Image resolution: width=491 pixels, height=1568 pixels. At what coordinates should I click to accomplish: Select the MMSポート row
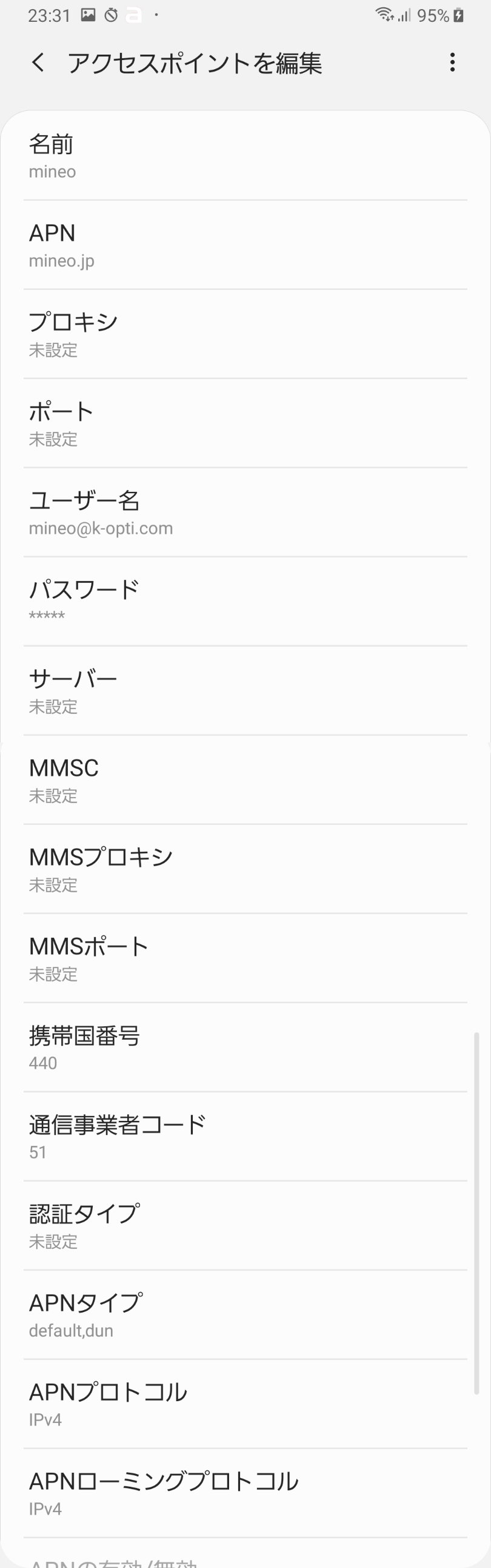pos(245,958)
